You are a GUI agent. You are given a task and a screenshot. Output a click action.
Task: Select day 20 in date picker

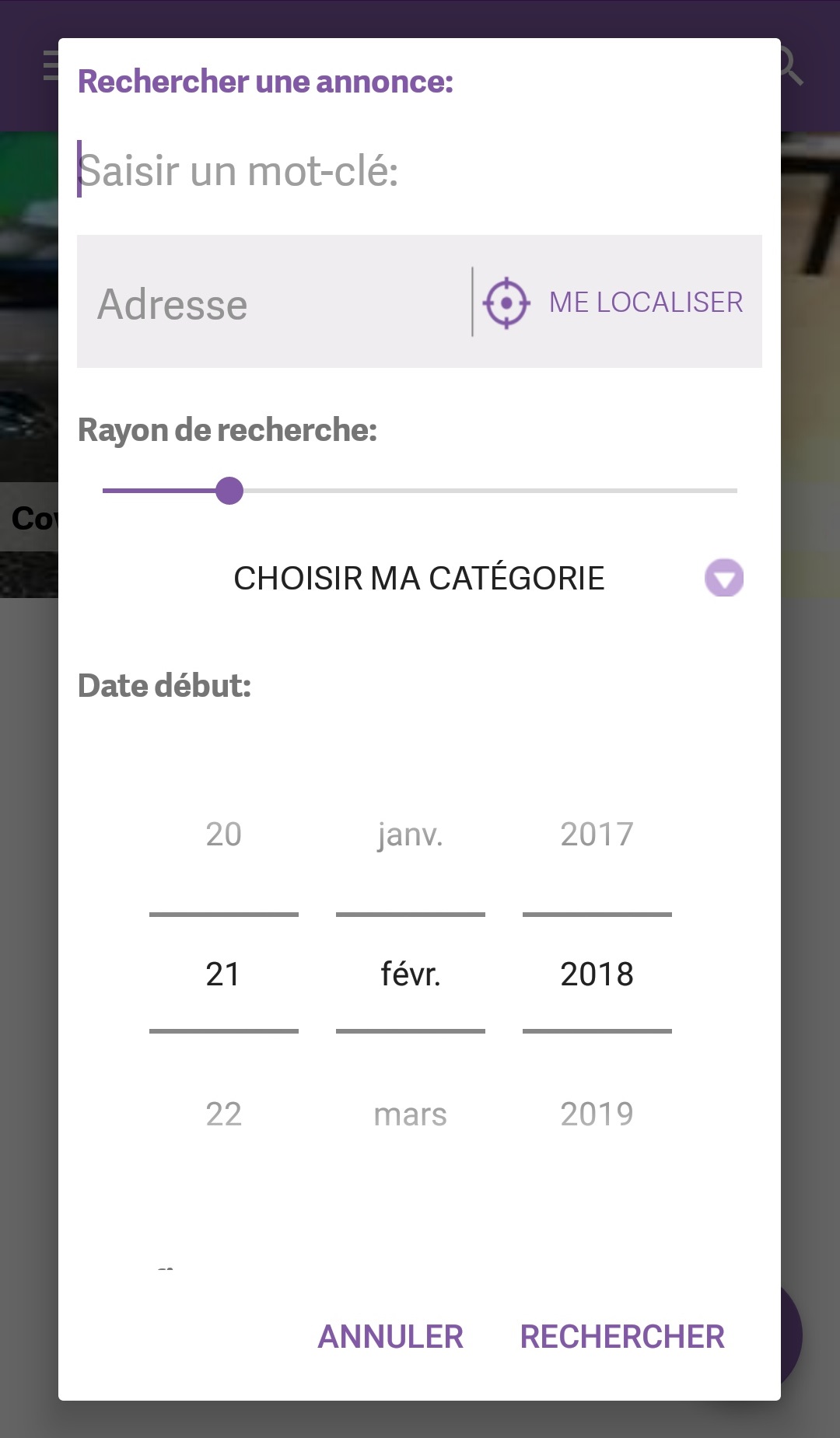coord(223,834)
